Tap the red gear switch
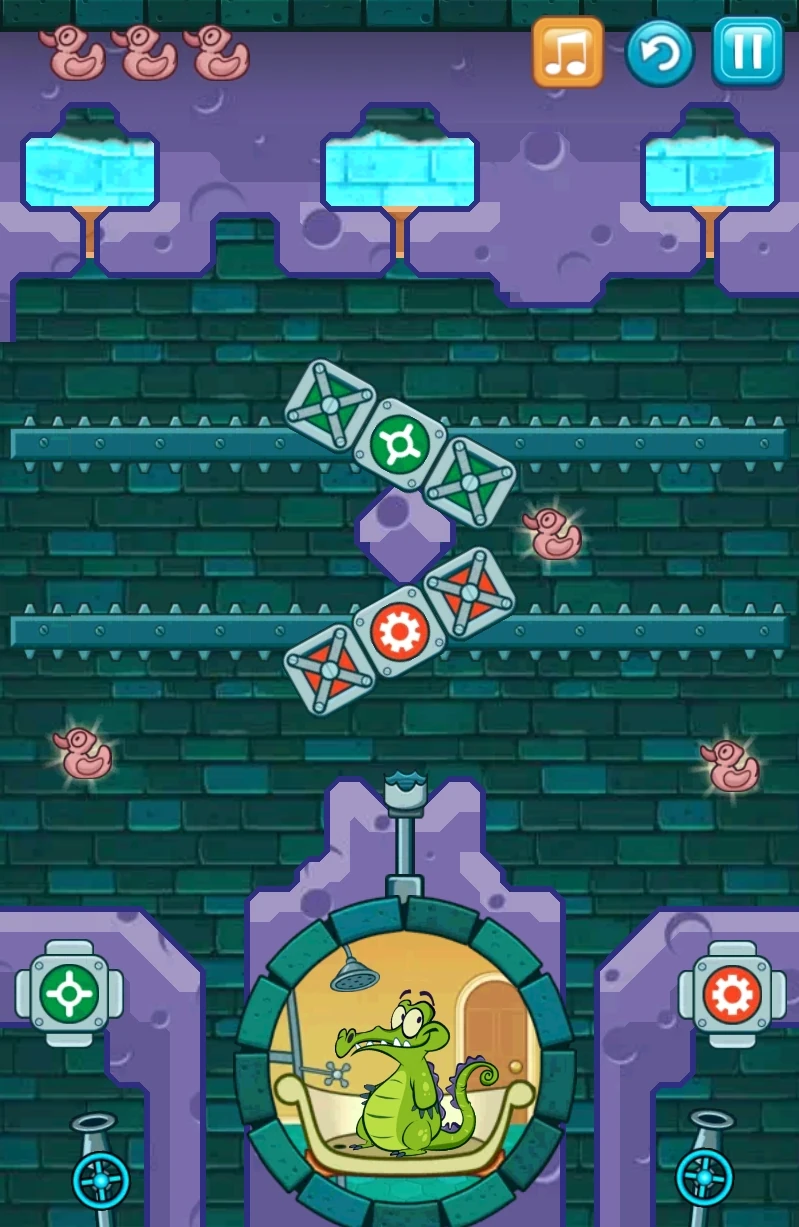Screen dimensions: 799x1227 (x=731, y=994)
